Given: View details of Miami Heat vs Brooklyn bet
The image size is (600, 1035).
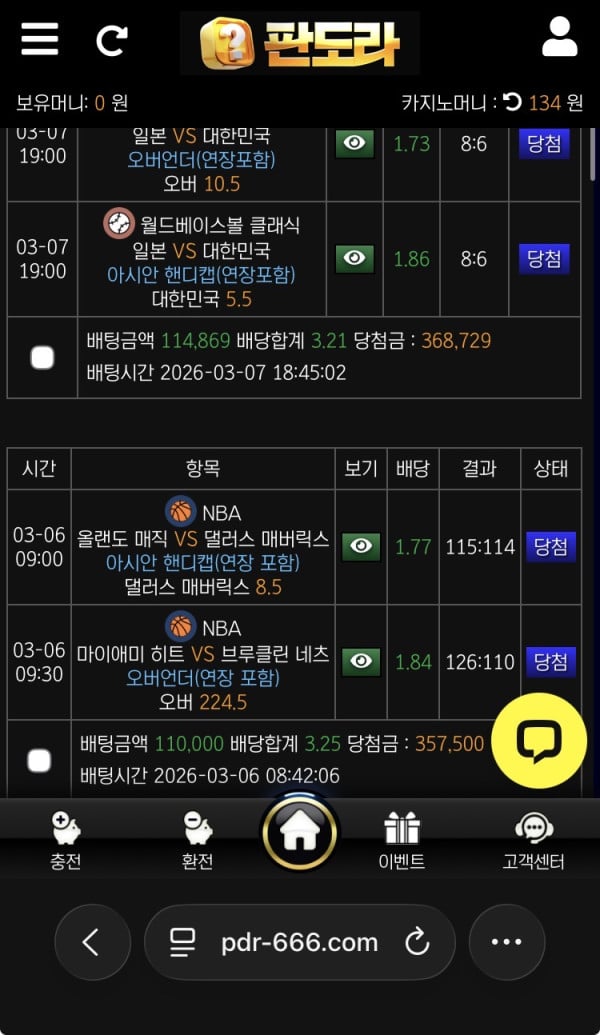Looking at the screenshot, I should tap(361, 662).
